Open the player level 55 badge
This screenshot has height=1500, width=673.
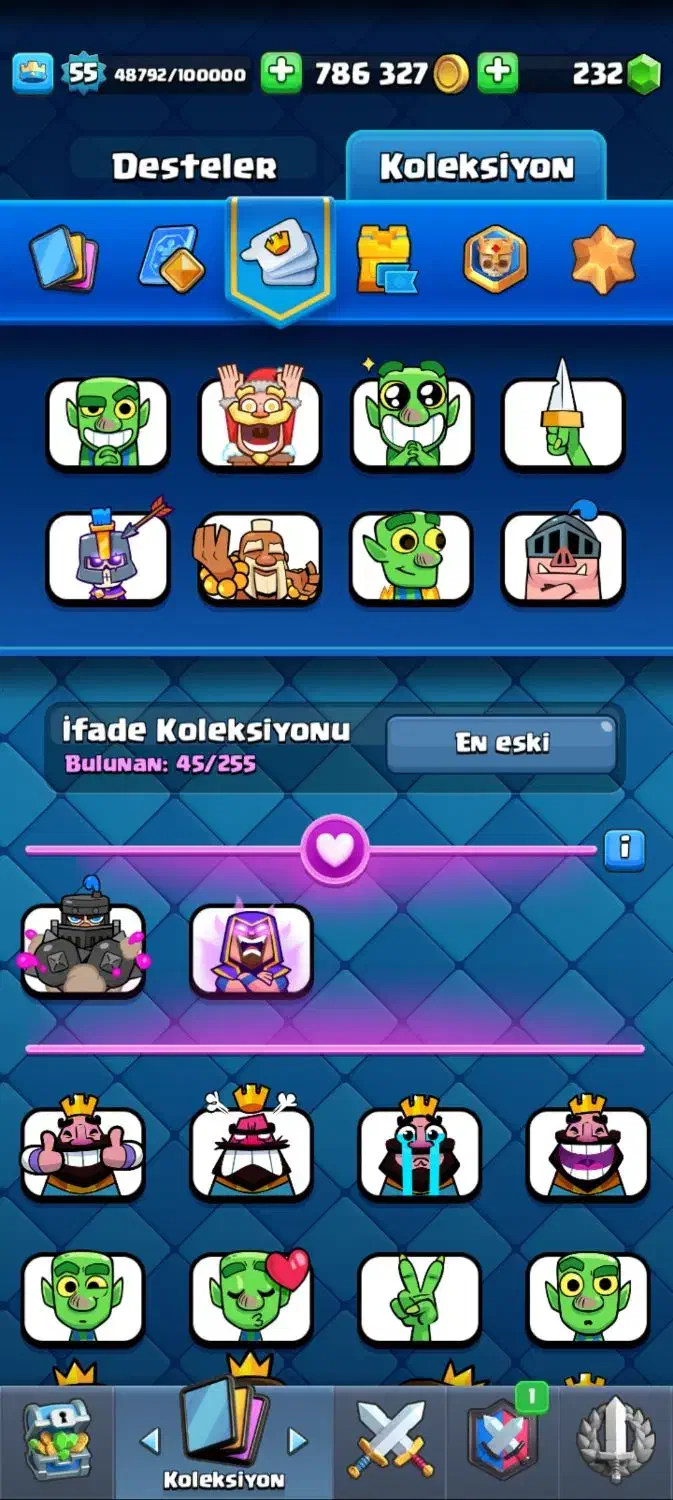[x=84, y=73]
